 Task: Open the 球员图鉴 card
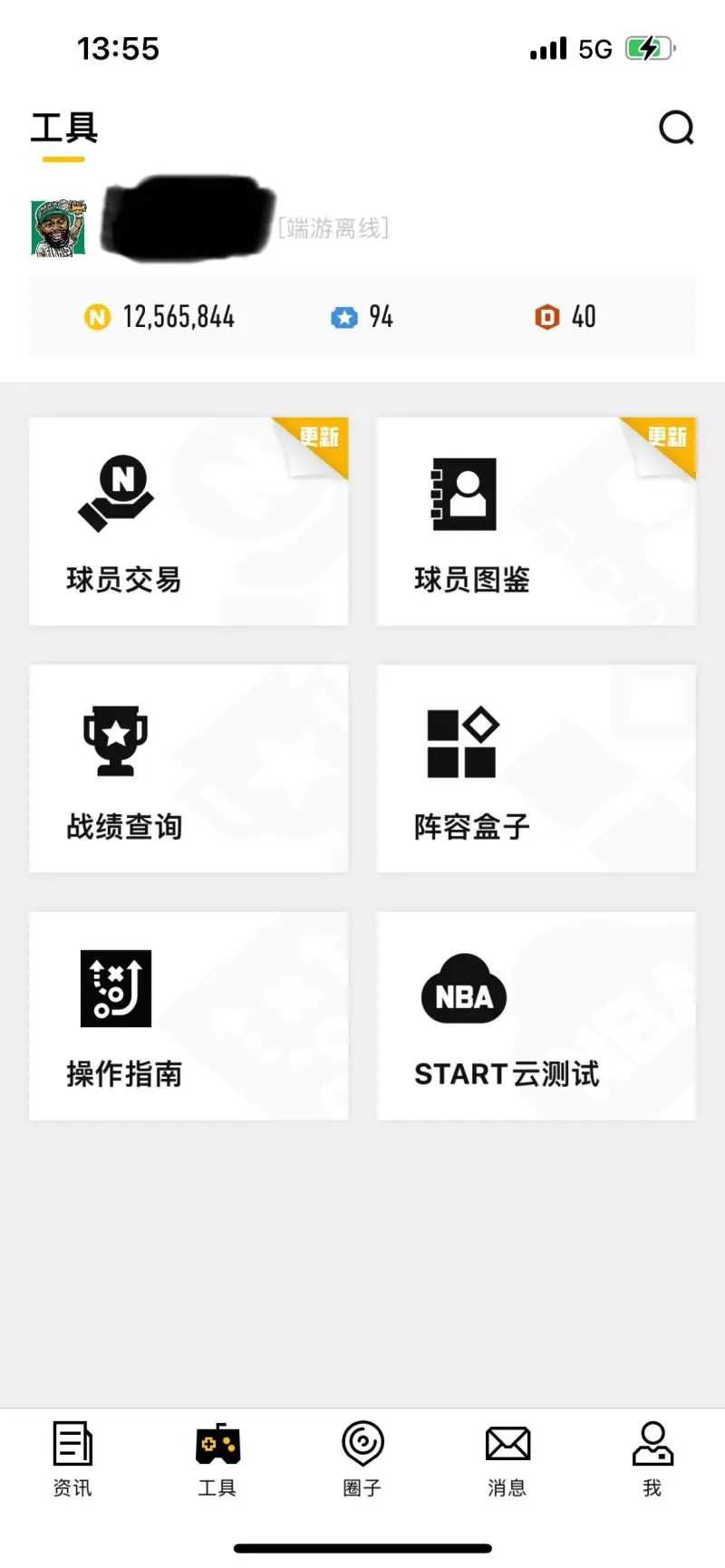pos(536,522)
